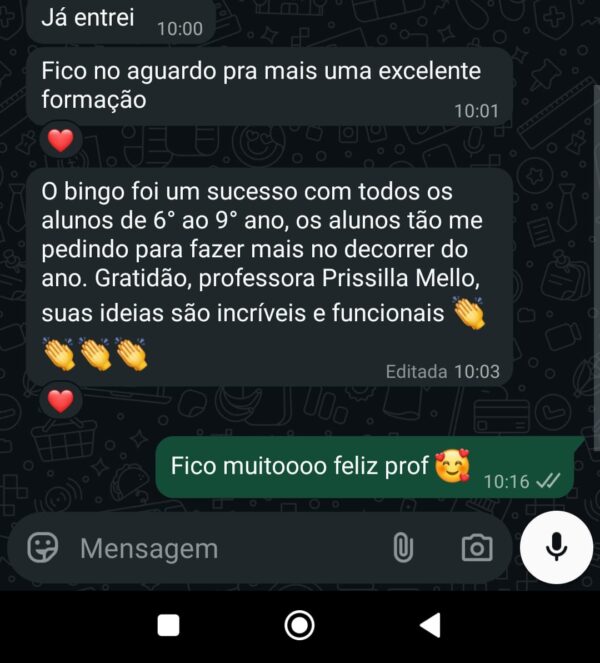Go back using the system back button
The width and height of the screenshot is (600, 663).
pyautogui.click(x=430, y=626)
